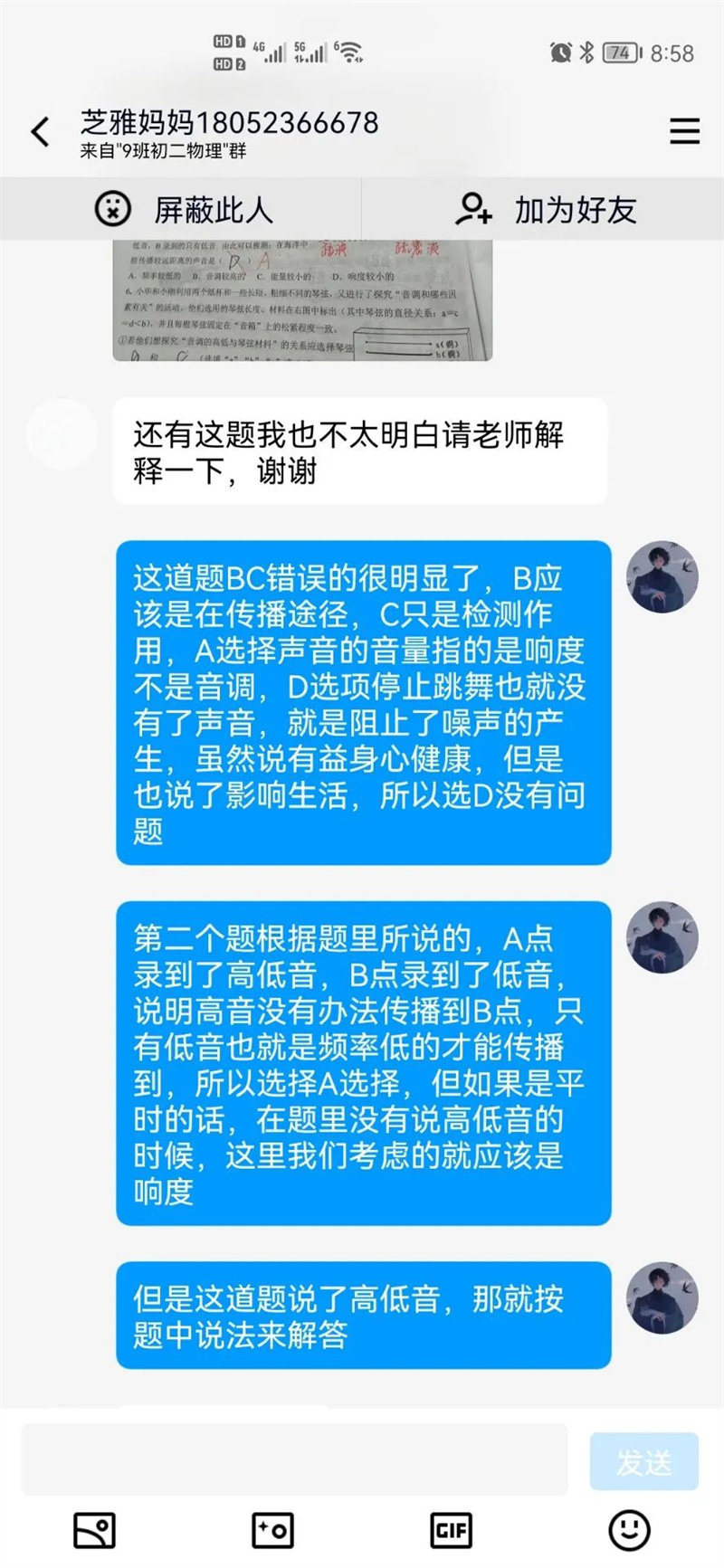Viewport: 724px width, 1568px height.
Task: Go back using the top-left arrow
Action: [41, 132]
